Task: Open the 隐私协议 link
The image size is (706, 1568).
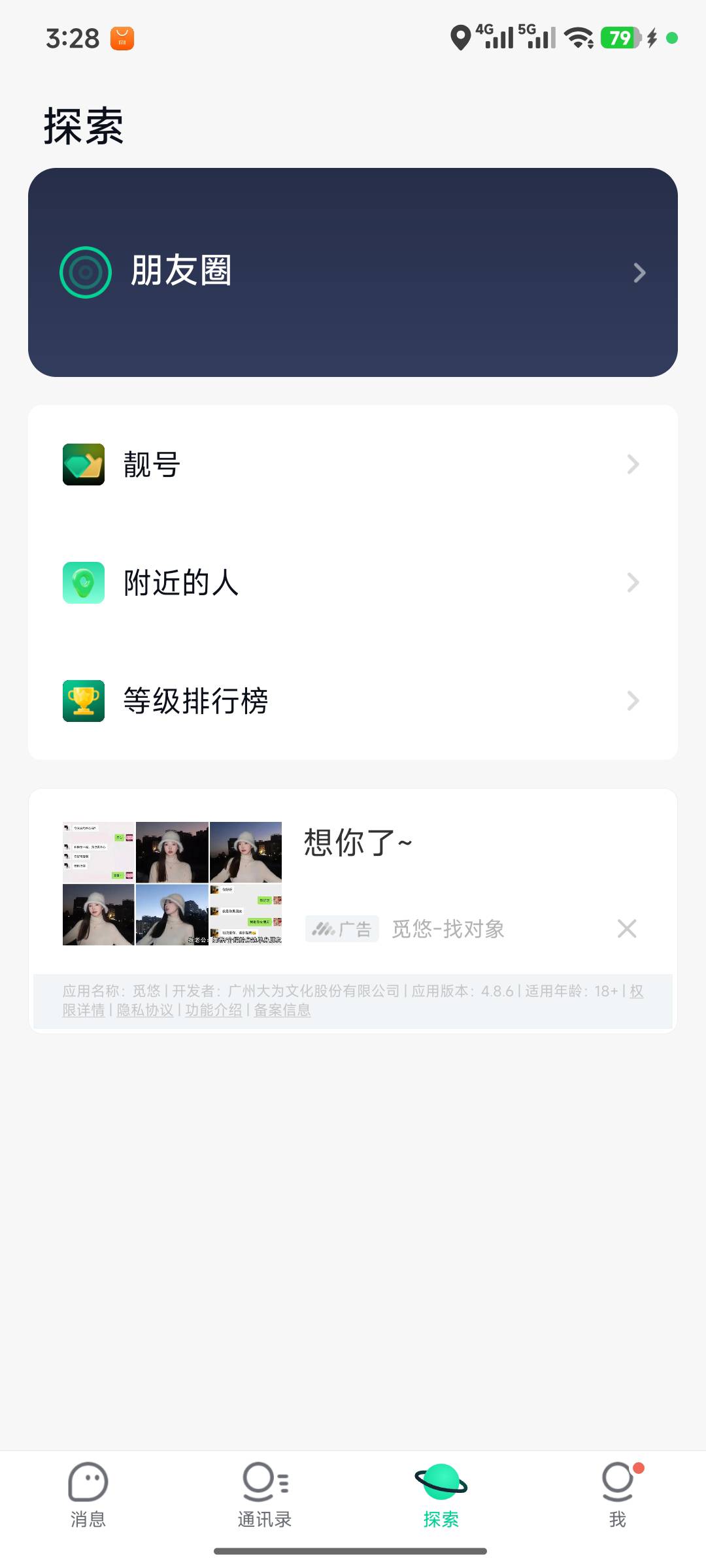Action: click(145, 1010)
